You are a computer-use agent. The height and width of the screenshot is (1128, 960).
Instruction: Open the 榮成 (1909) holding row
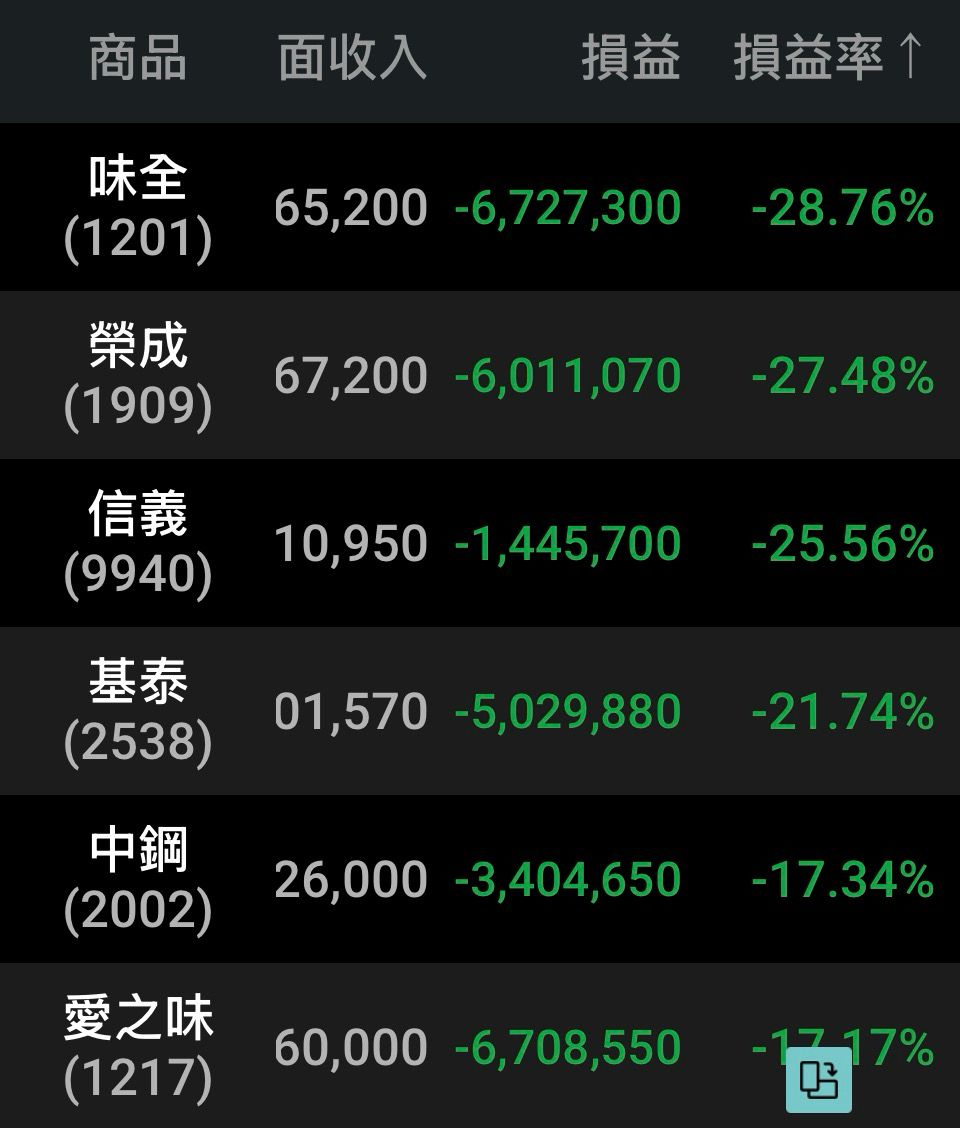(480, 376)
